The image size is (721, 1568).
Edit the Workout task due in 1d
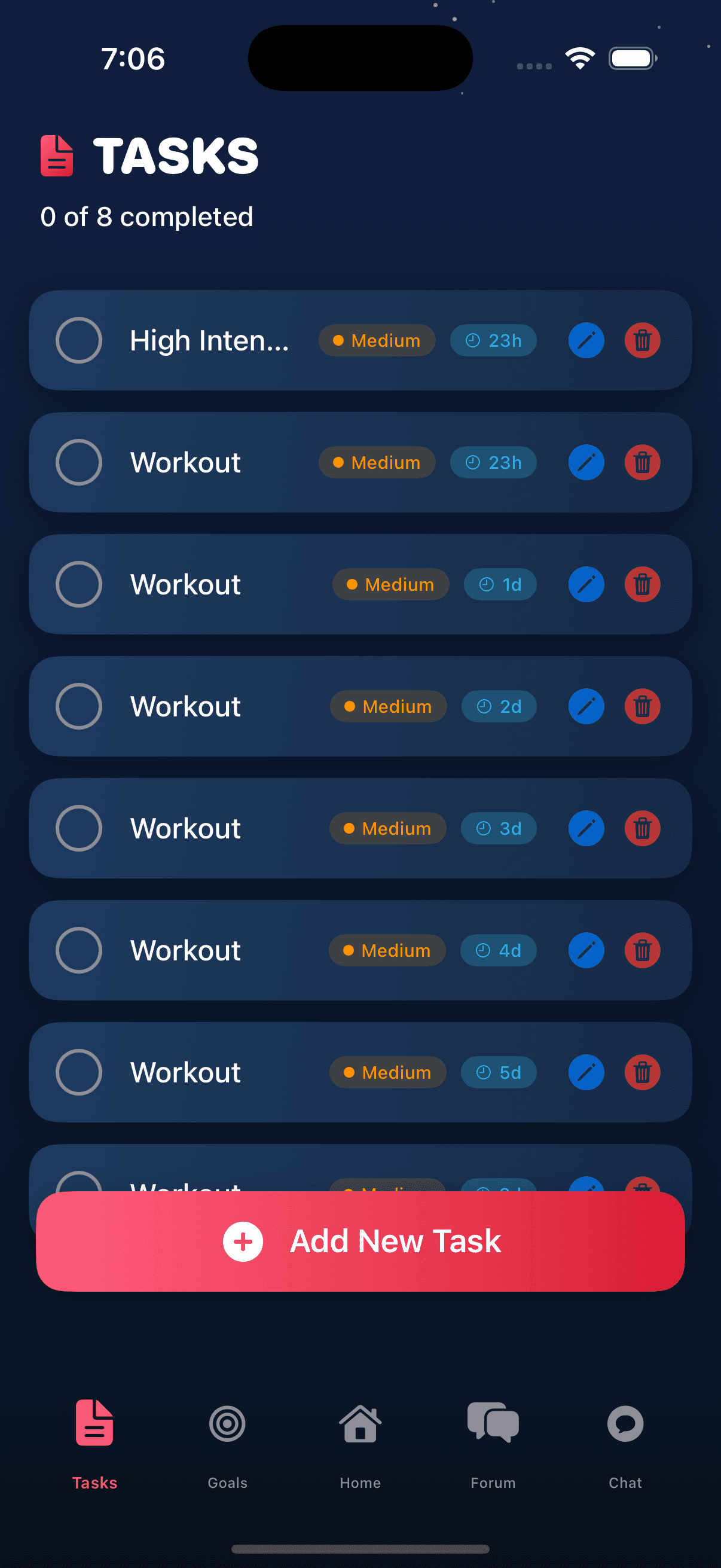click(586, 584)
